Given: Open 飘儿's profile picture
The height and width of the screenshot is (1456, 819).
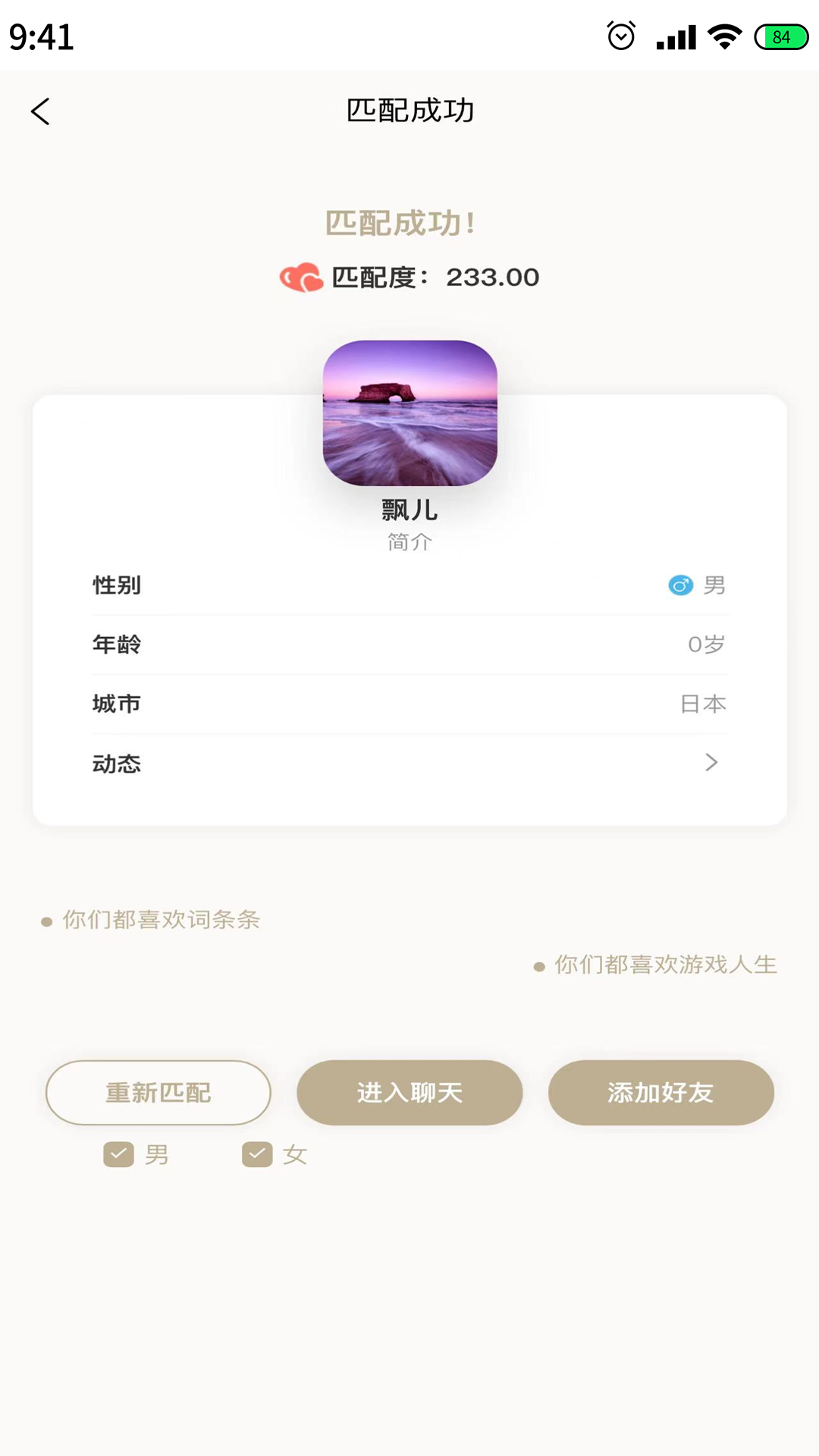Looking at the screenshot, I should (x=409, y=413).
